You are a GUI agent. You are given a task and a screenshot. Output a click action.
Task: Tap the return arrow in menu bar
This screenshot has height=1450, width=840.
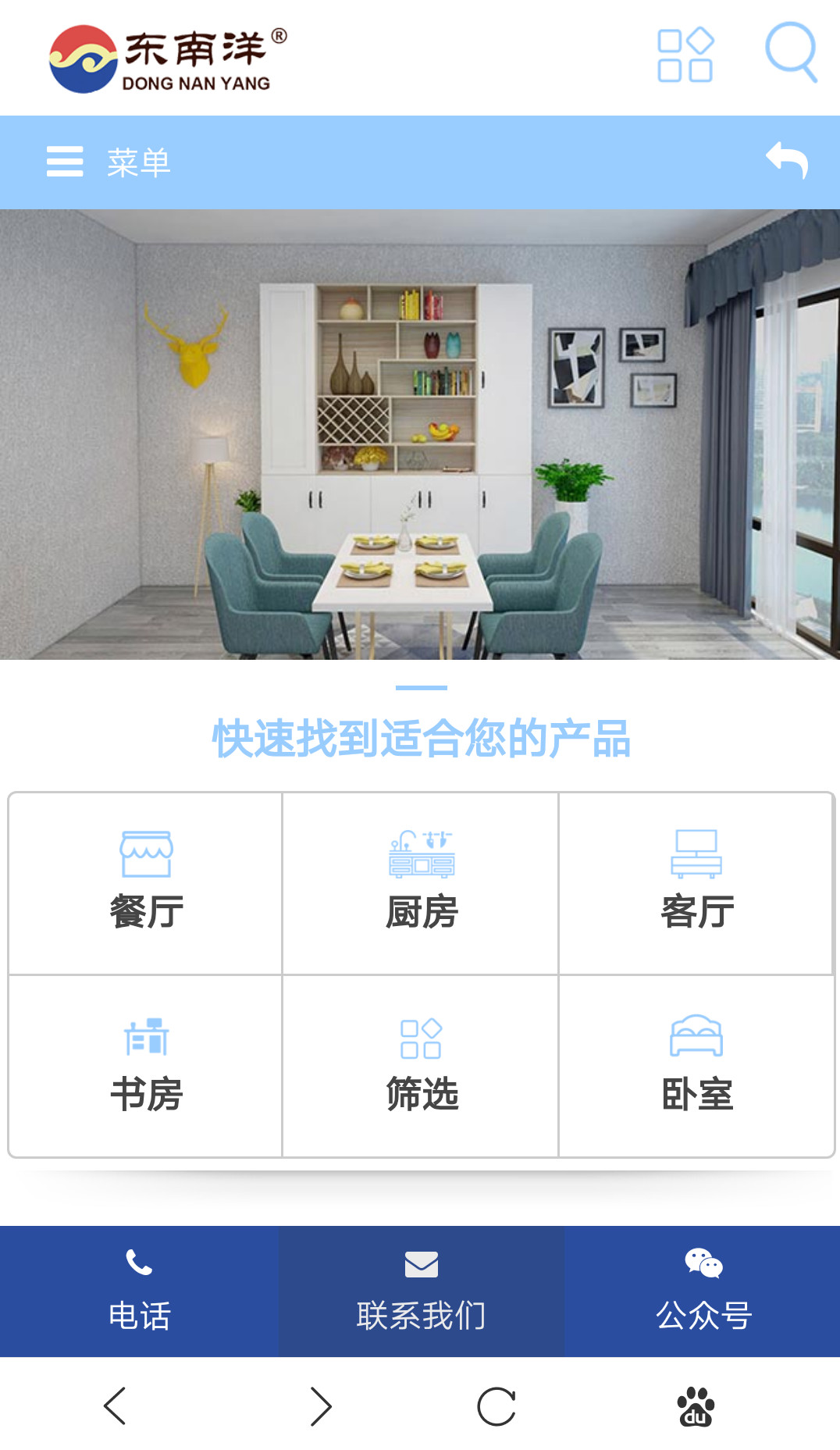click(786, 161)
